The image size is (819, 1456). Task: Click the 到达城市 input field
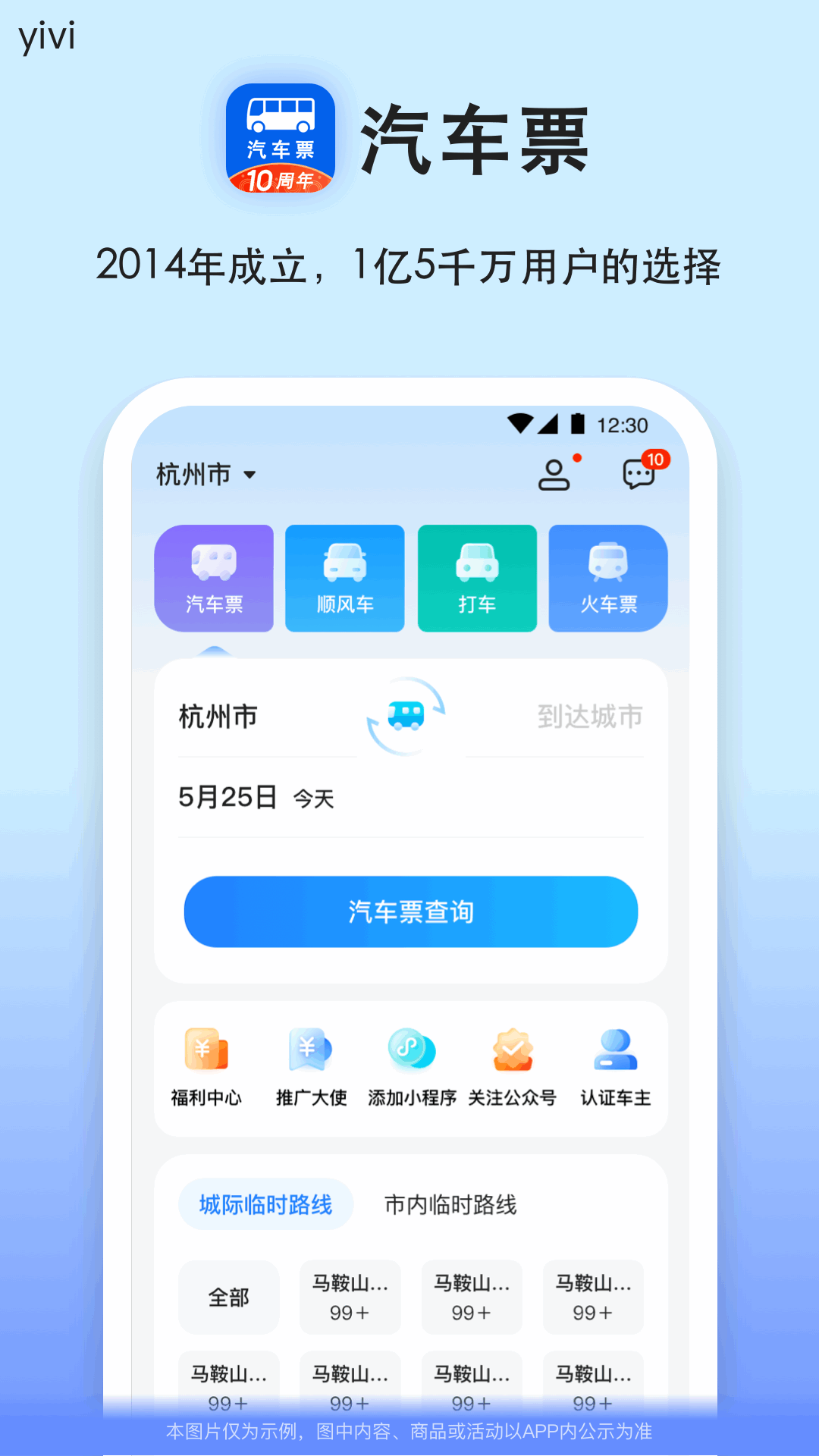pos(590,716)
